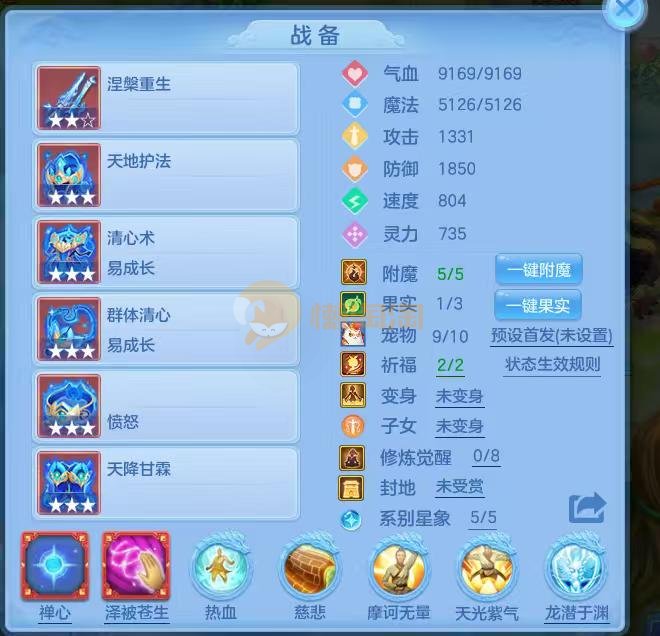660x636 pixels.
Task: Tap the 一键果实 button
Action: 538,304
